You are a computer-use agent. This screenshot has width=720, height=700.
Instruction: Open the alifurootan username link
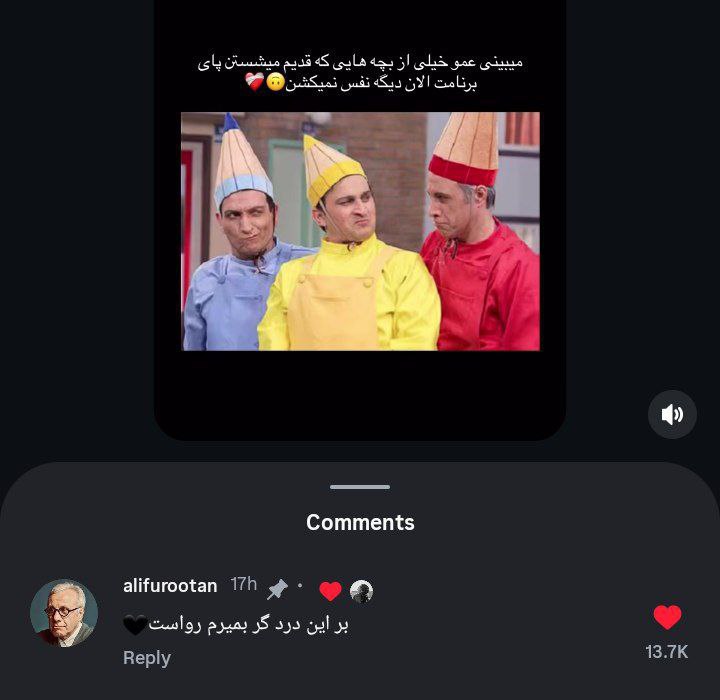(x=169, y=585)
